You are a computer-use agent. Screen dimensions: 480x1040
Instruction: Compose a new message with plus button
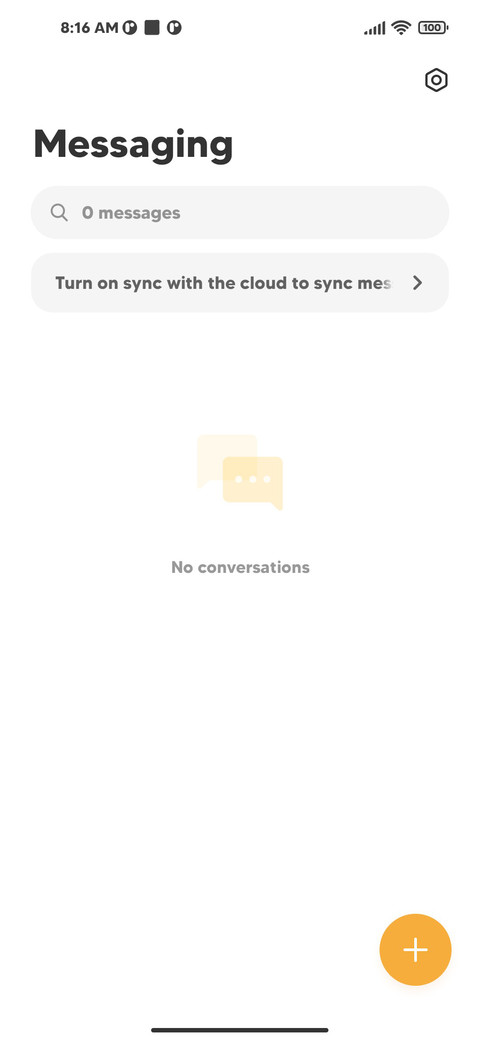point(416,950)
